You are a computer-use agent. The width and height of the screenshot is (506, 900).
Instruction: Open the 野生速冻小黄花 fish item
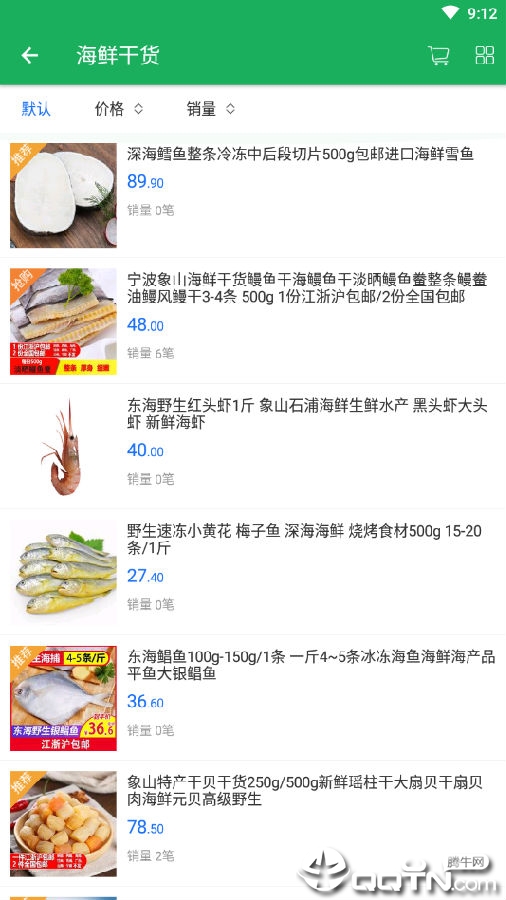[x=253, y=572]
